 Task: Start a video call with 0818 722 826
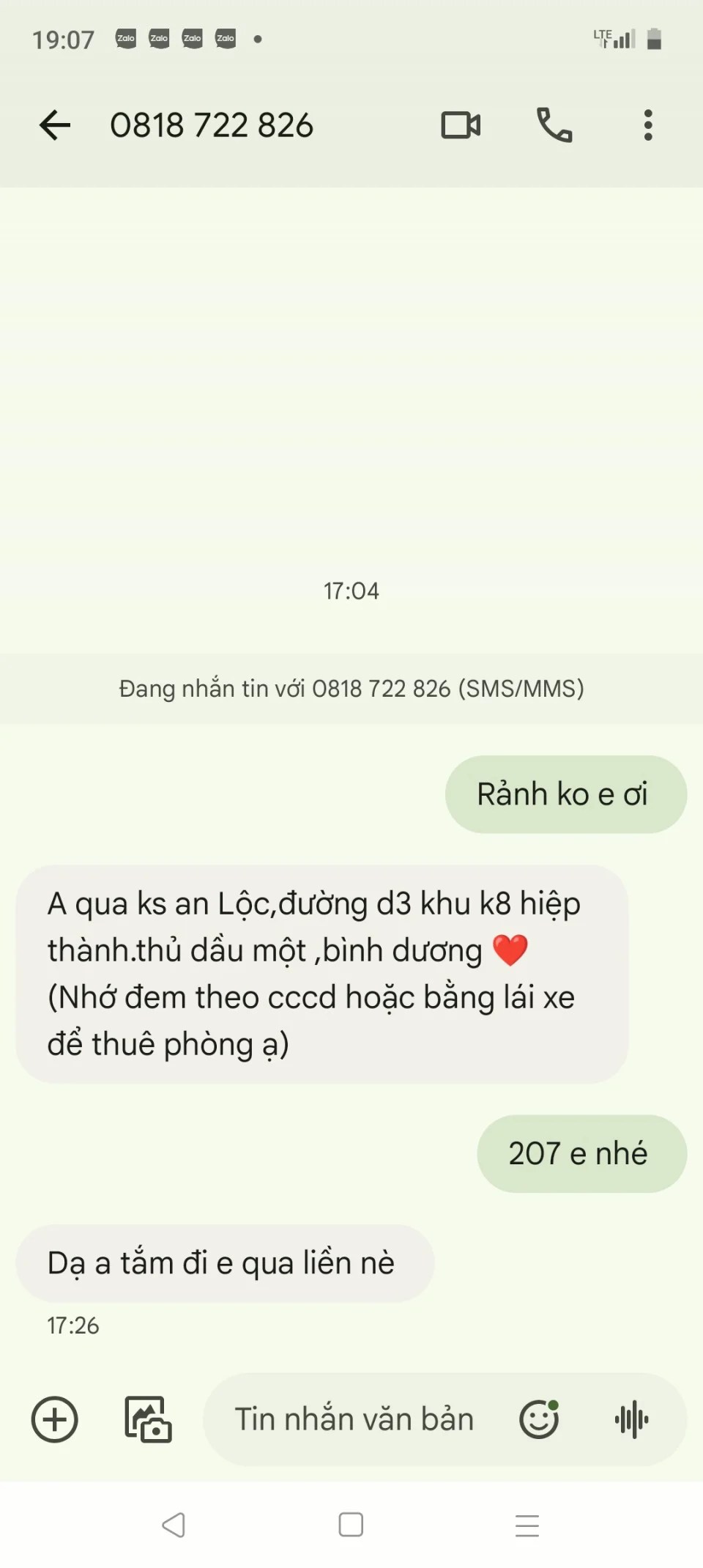(x=461, y=125)
